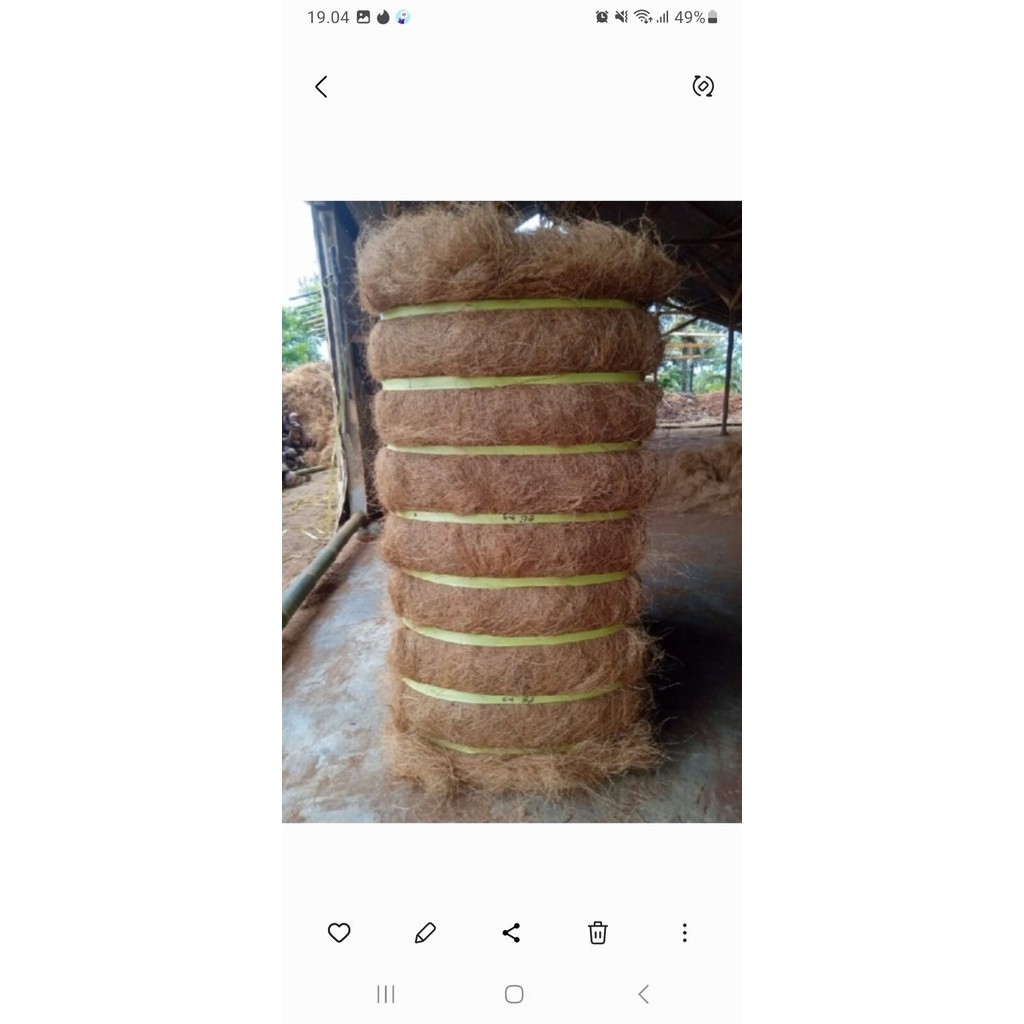This screenshot has width=1024, height=1024.
Task: Go back from the photo viewer
Action: [321, 87]
